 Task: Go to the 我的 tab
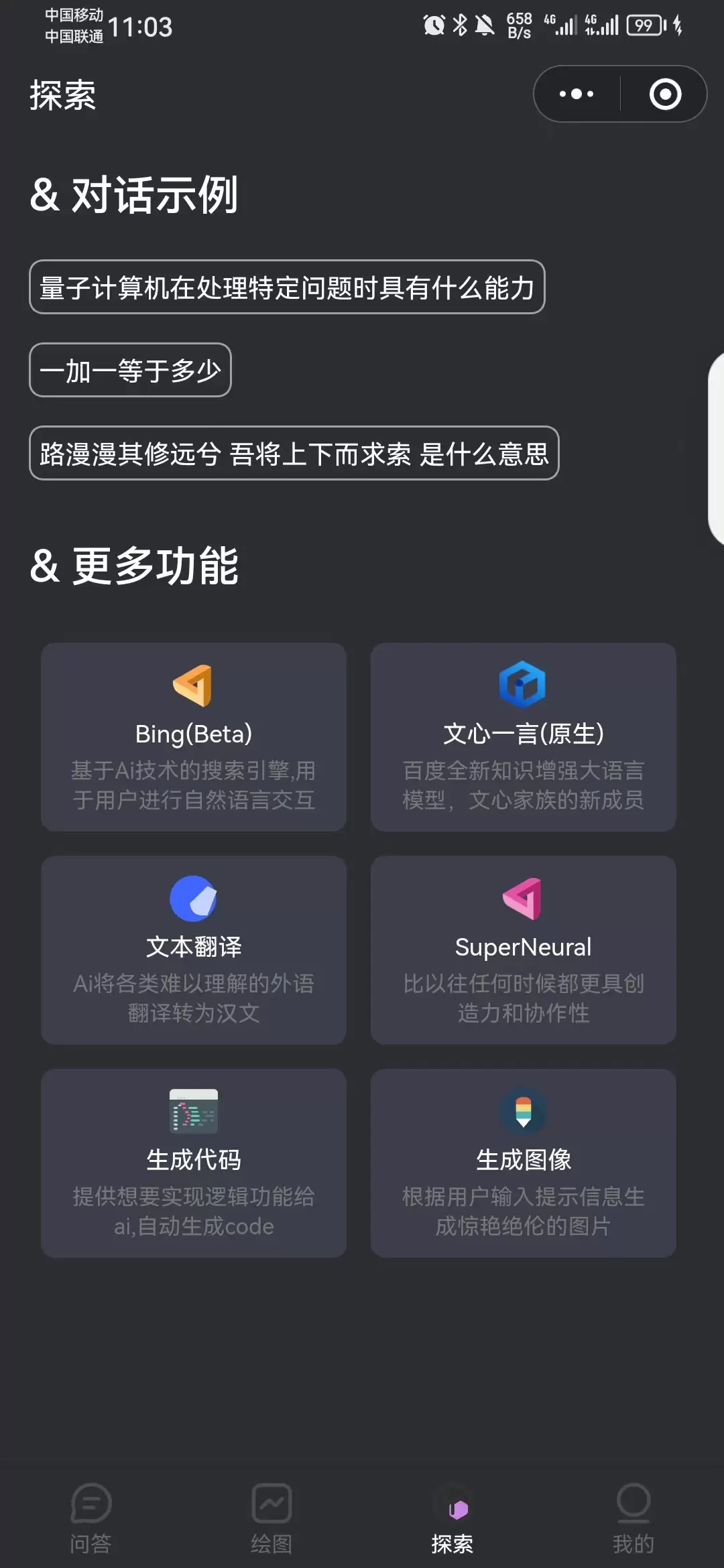pyautogui.click(x=633, y=1518)
